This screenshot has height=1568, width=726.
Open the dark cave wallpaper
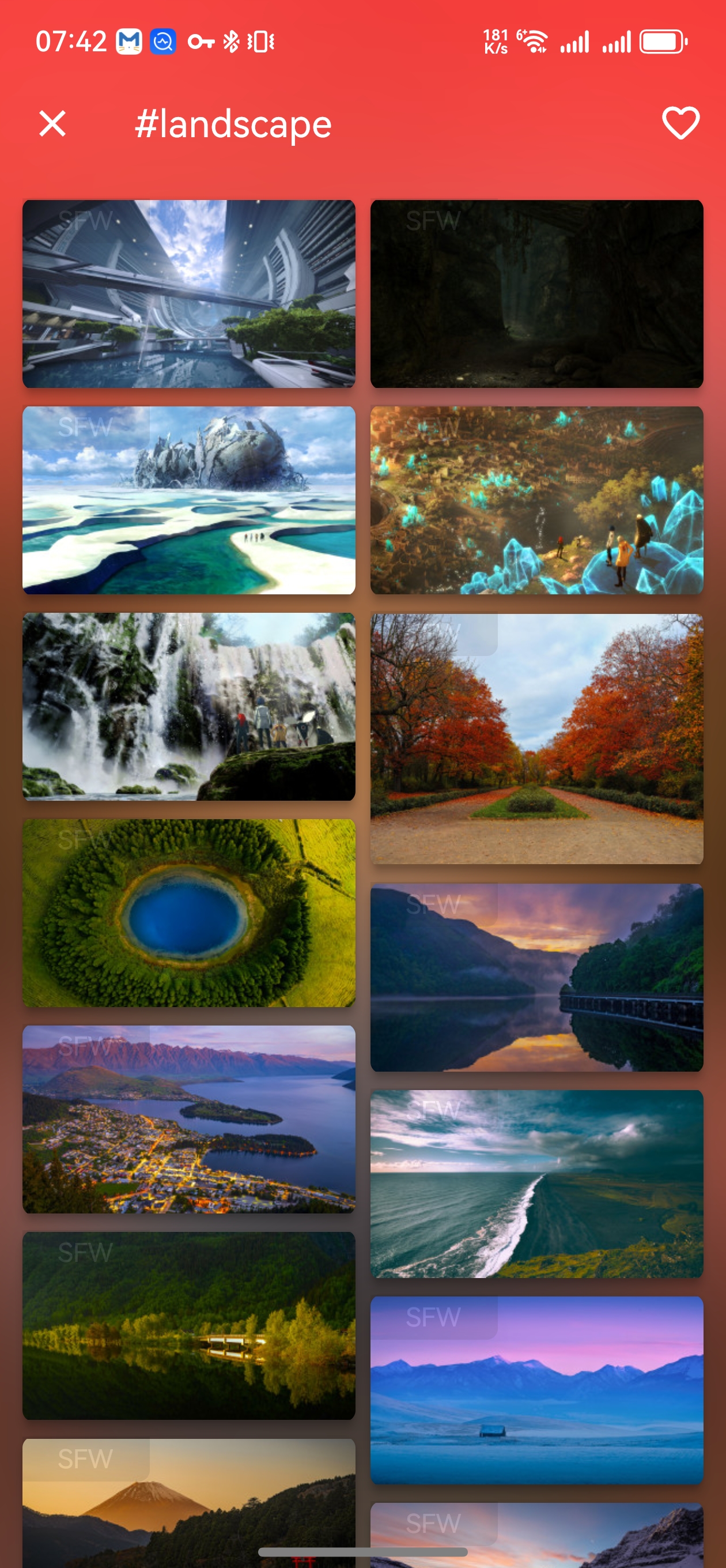tap(536, 294)
